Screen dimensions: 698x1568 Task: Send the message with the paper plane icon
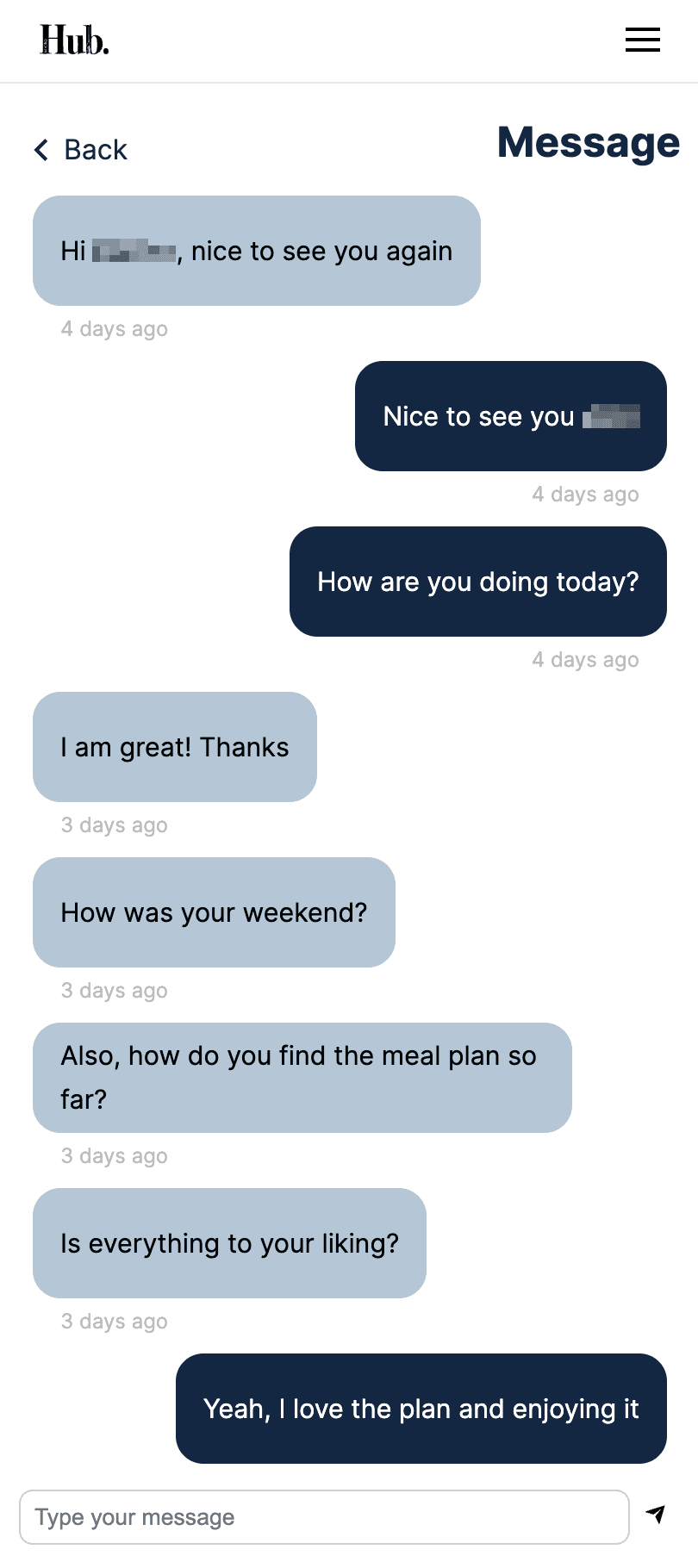656,1514
